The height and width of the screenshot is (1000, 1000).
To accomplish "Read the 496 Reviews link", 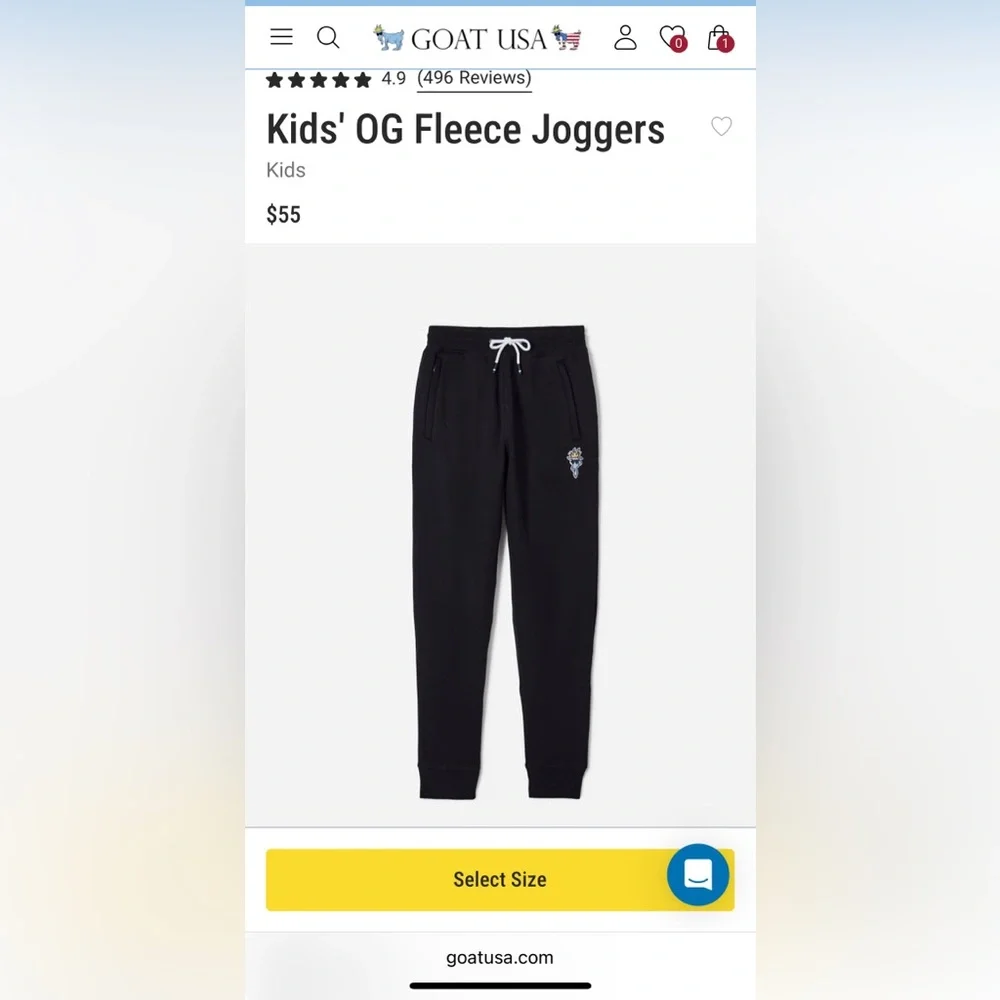I will [474, 78].
